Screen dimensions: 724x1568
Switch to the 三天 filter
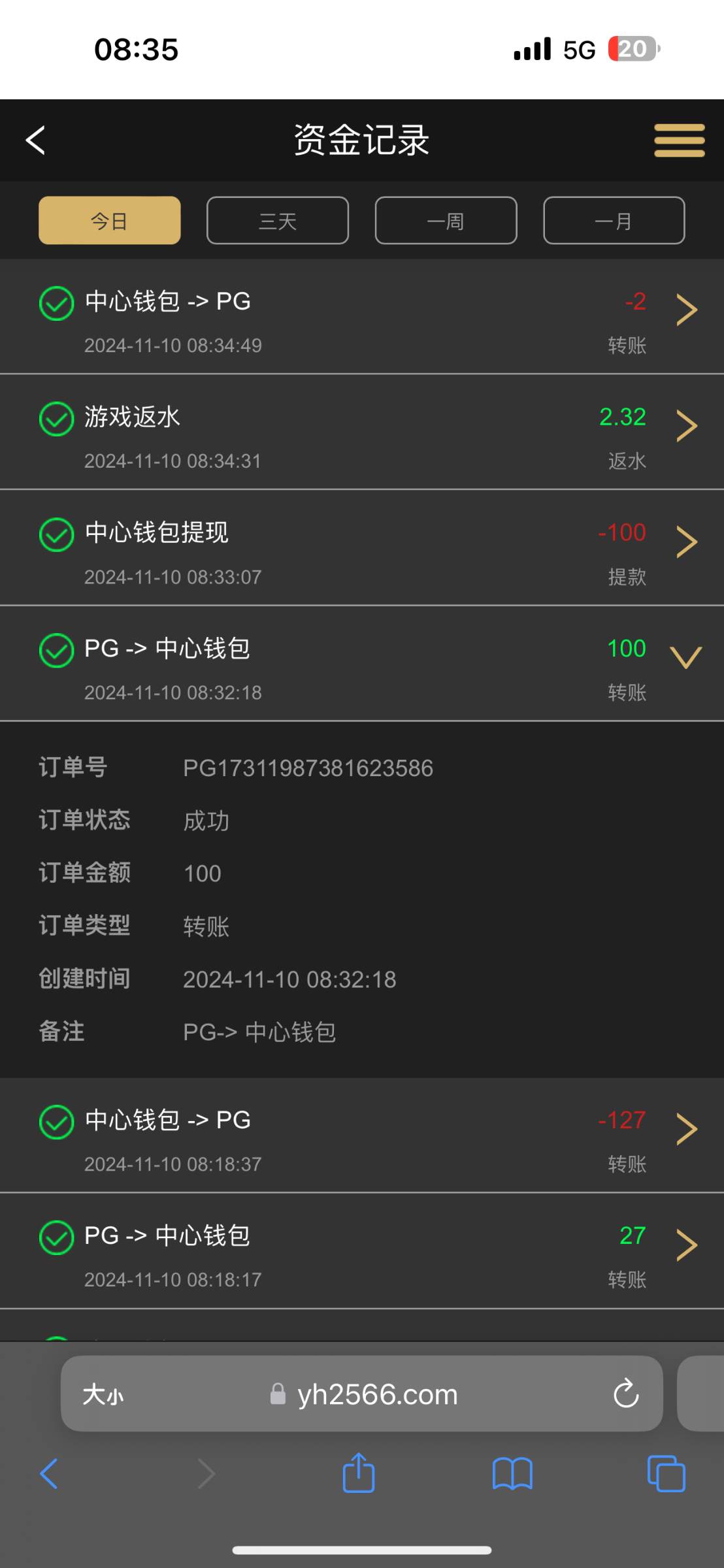[278, 221]
